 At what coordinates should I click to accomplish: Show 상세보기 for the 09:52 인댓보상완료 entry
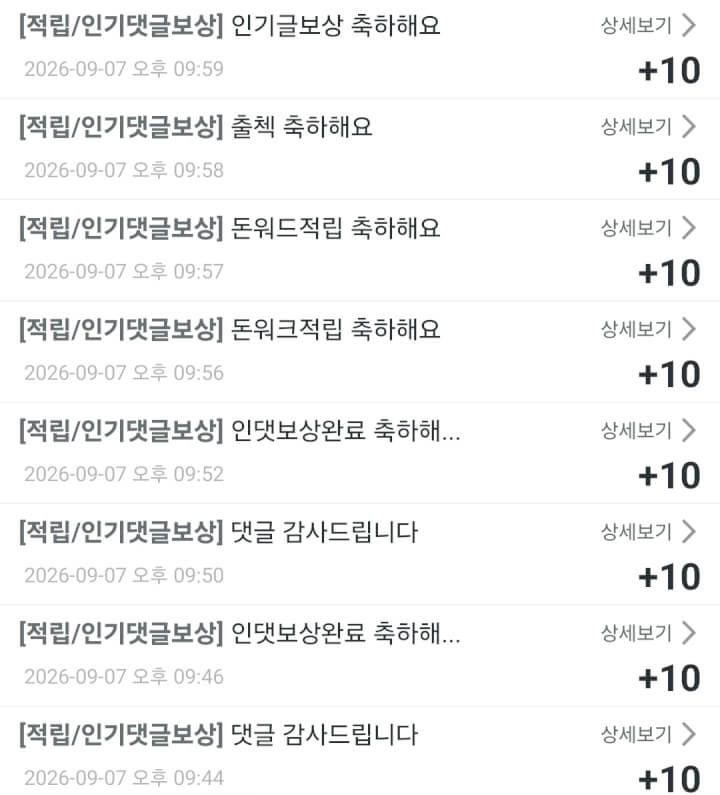point(648,430)
